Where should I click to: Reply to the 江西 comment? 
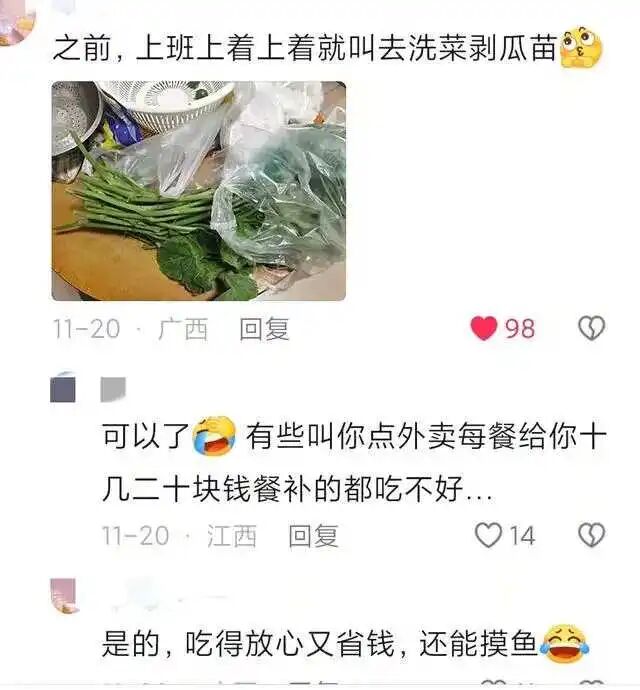(313, 536)
